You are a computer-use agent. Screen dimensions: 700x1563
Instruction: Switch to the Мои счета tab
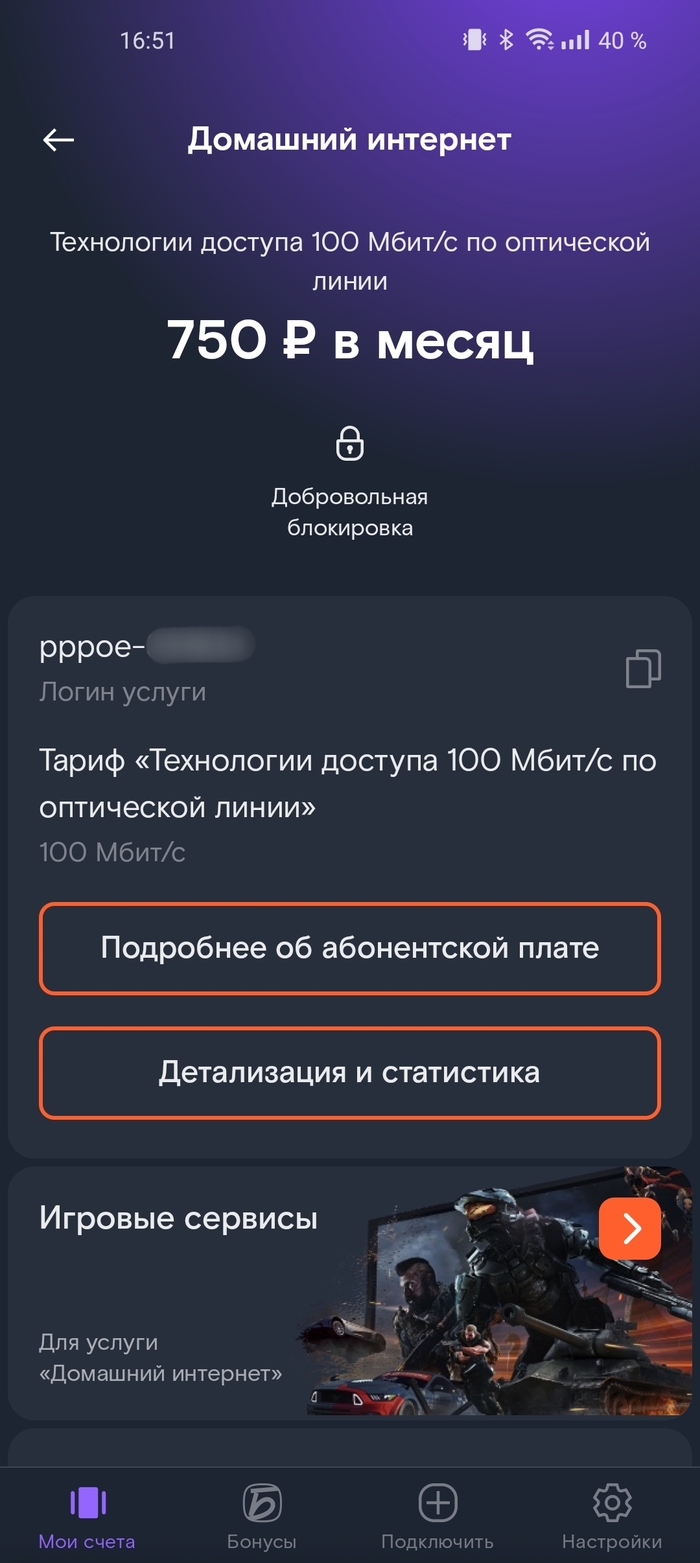tap(87, 1515)
